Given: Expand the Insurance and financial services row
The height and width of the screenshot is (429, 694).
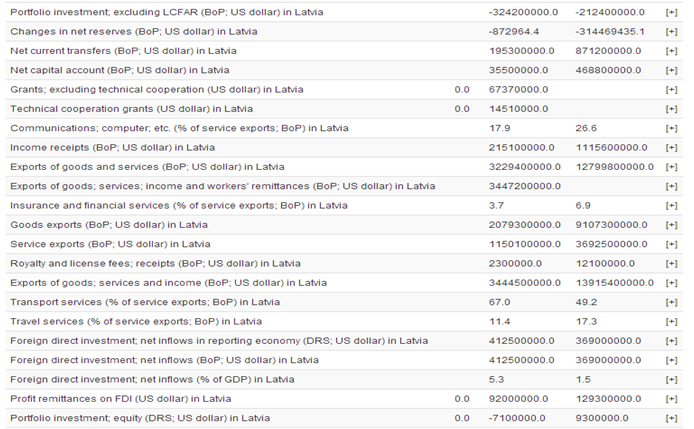Looking at the screenshot, I should (671, 205).
